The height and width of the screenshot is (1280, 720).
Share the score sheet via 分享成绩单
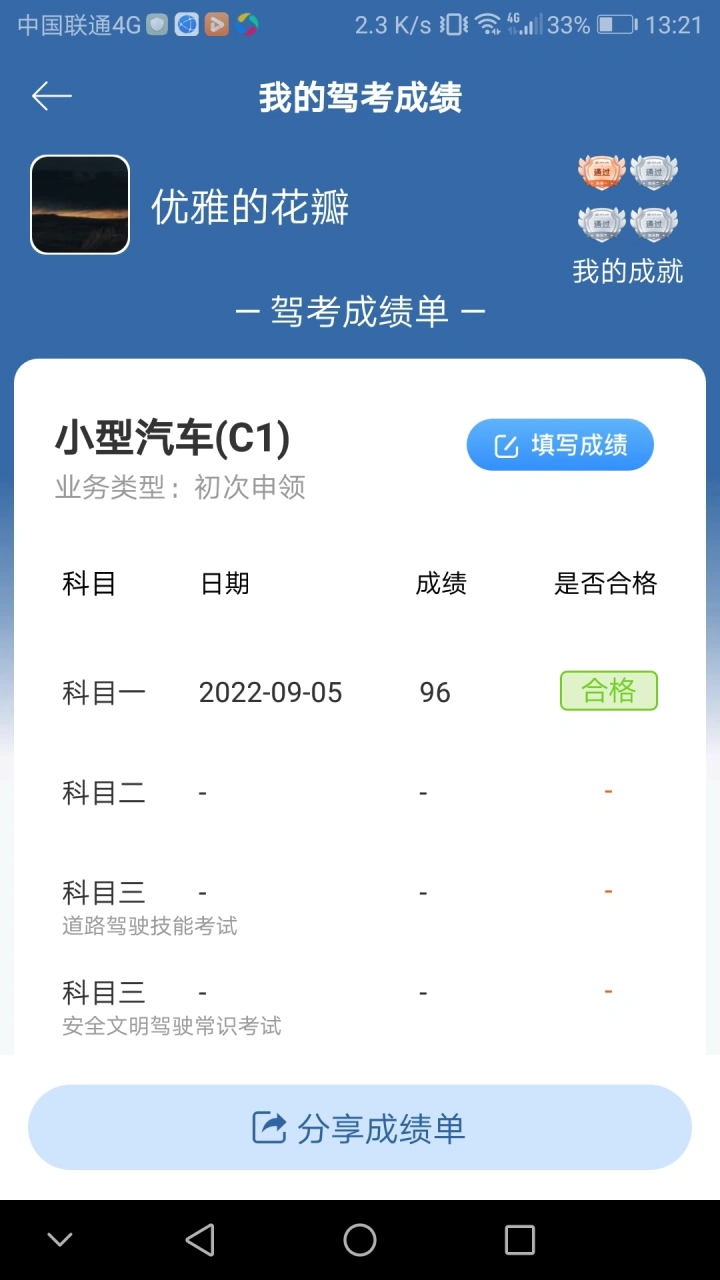[360, 1128]
